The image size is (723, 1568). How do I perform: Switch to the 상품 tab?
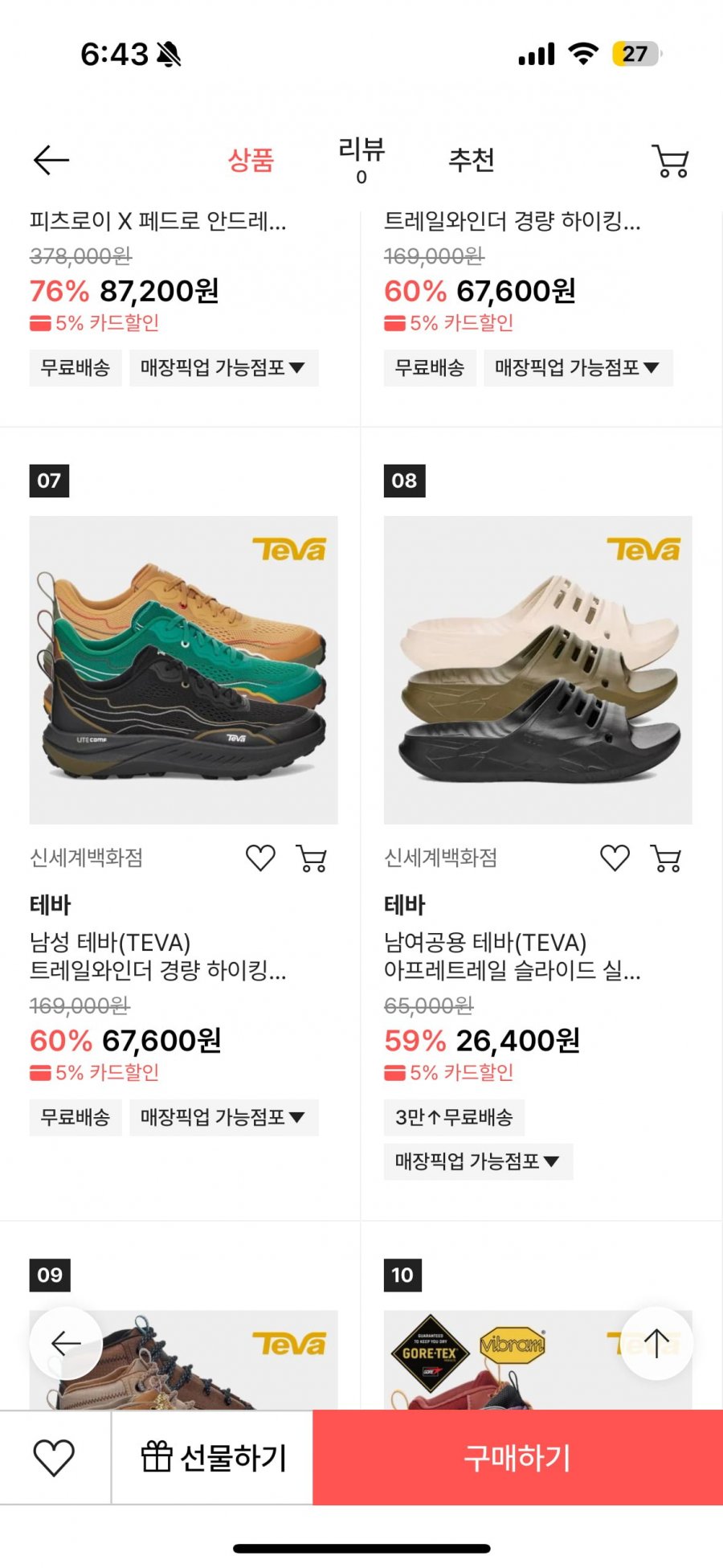click(x=251, y=160)
